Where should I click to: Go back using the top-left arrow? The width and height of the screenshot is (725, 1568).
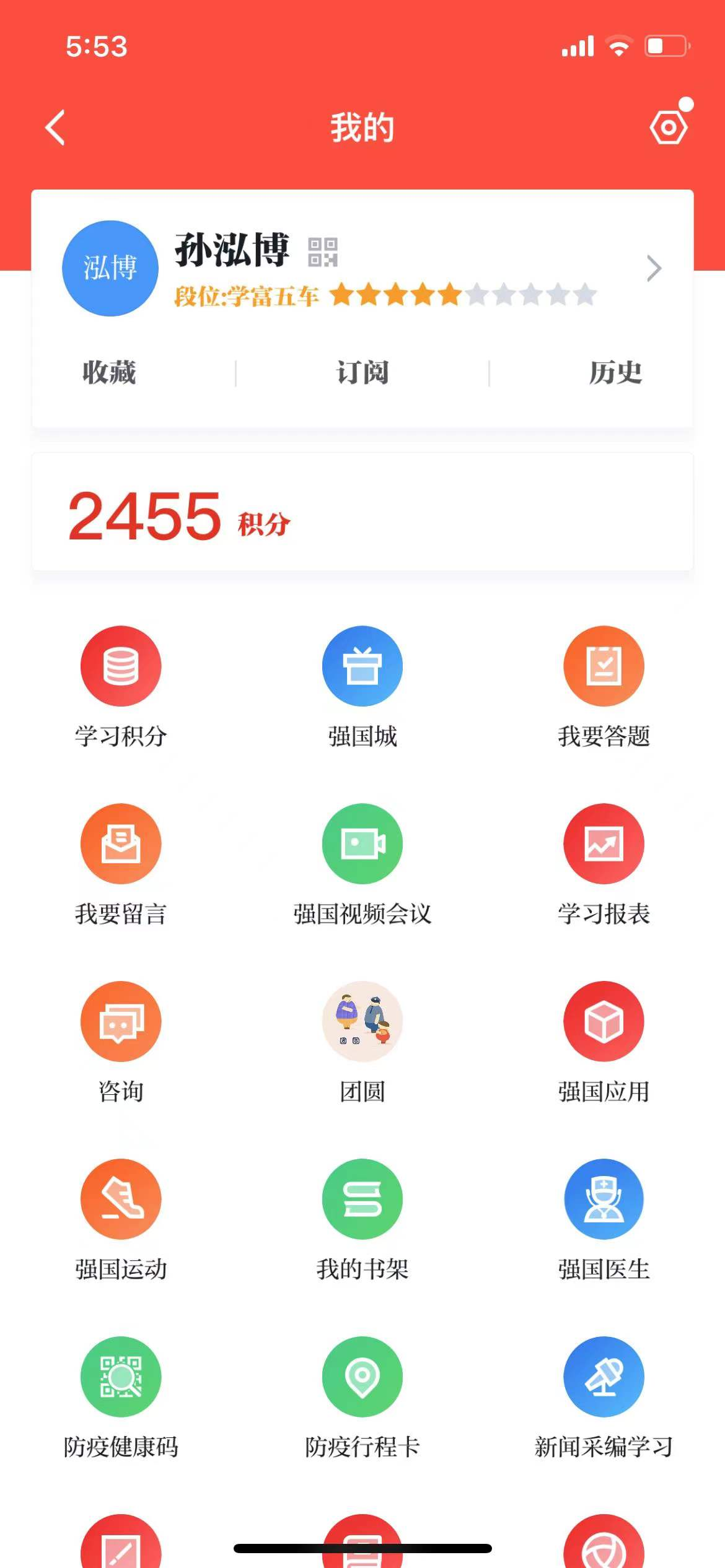[x=56, y=128]
